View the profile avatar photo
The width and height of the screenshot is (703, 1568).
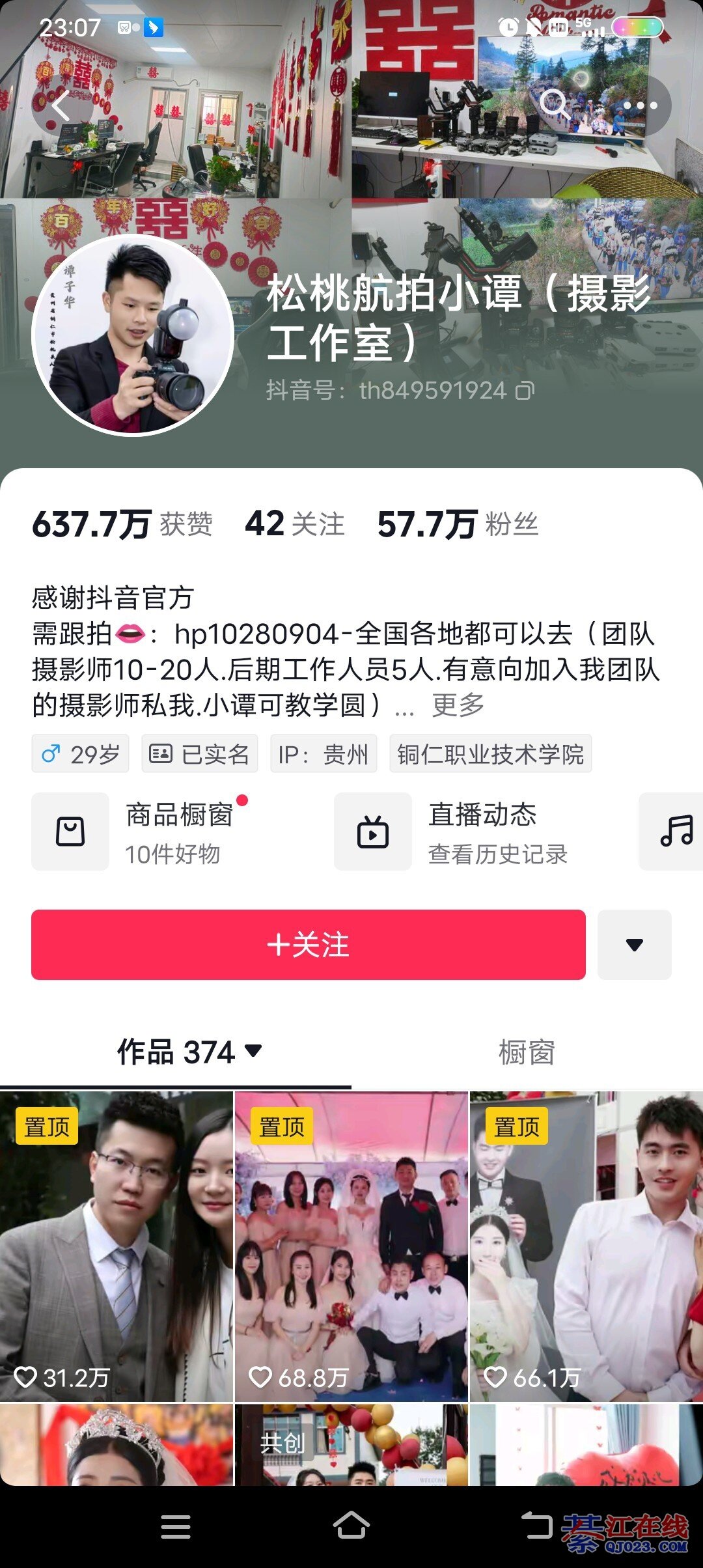133,335
